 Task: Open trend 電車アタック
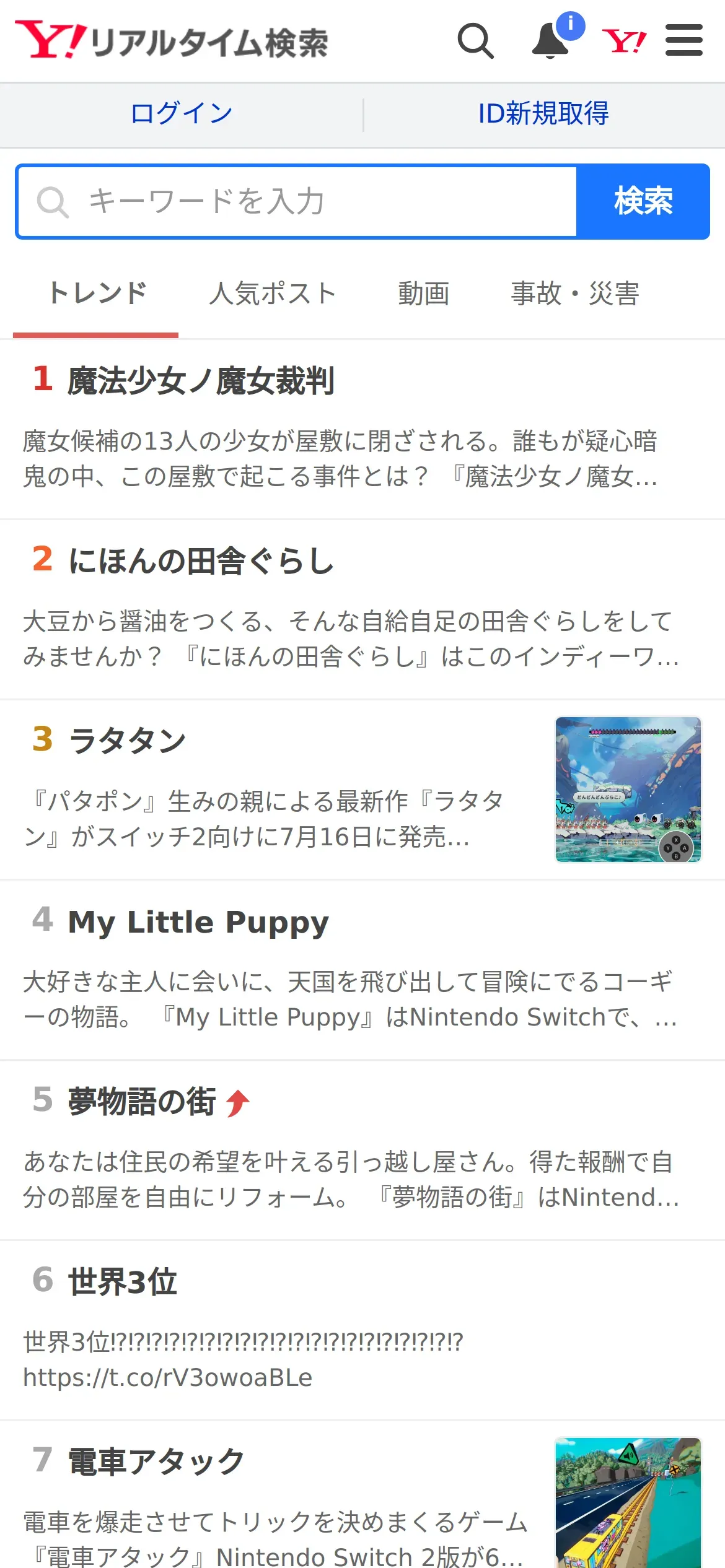click(x=156, y=1461)
